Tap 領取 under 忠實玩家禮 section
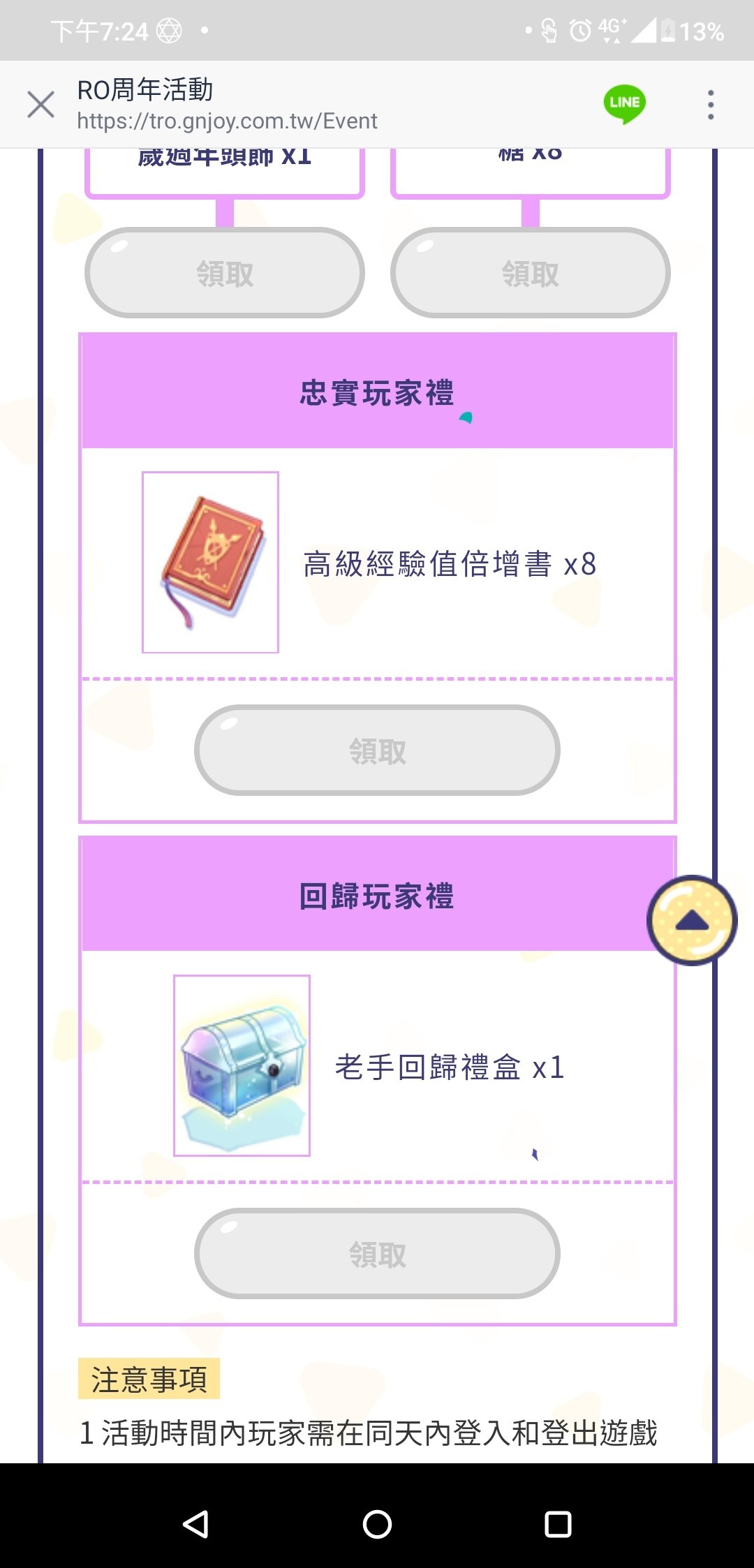The width and height of the screenshot is (754, 1568). click(x=377, y=751)
